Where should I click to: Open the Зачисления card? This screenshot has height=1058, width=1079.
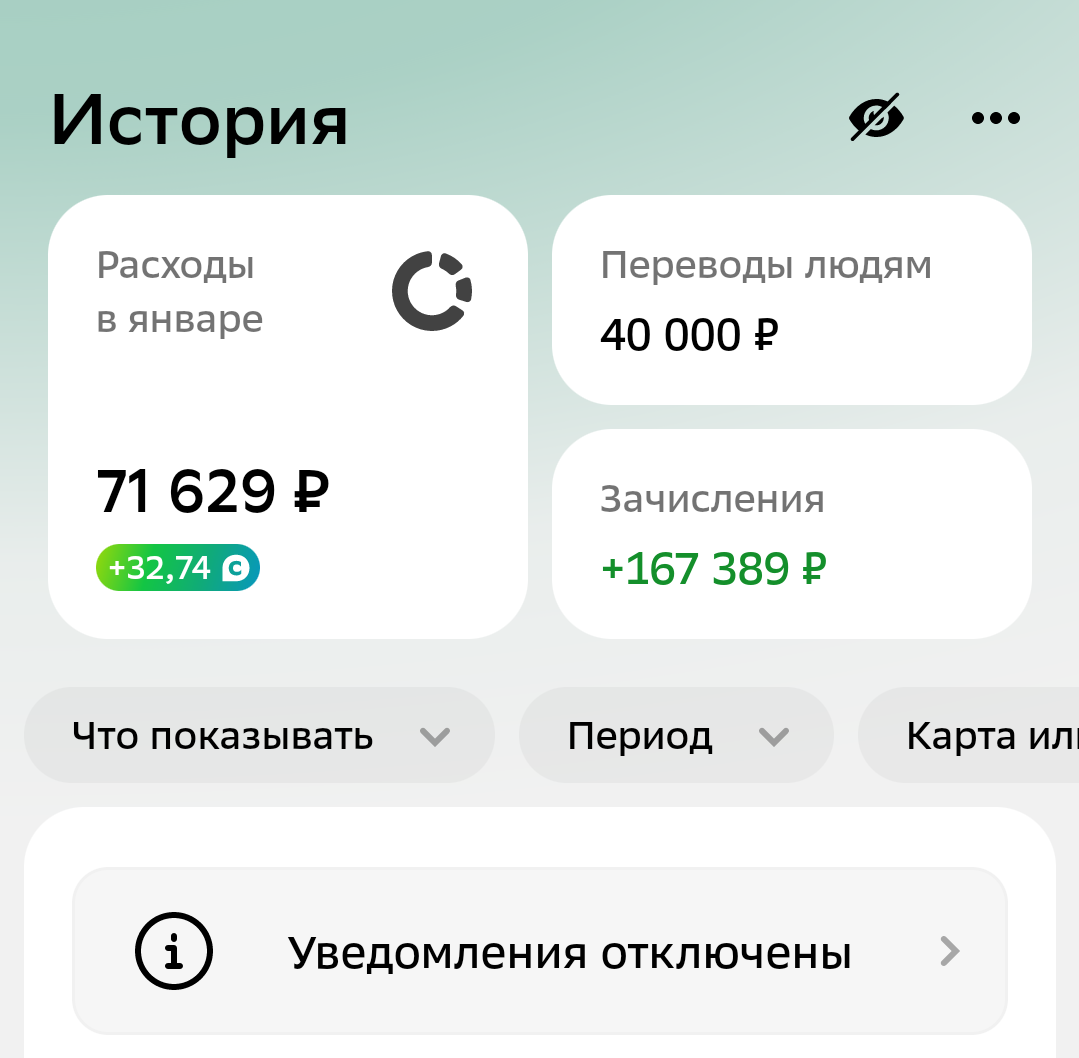click(x=791, y=533)
